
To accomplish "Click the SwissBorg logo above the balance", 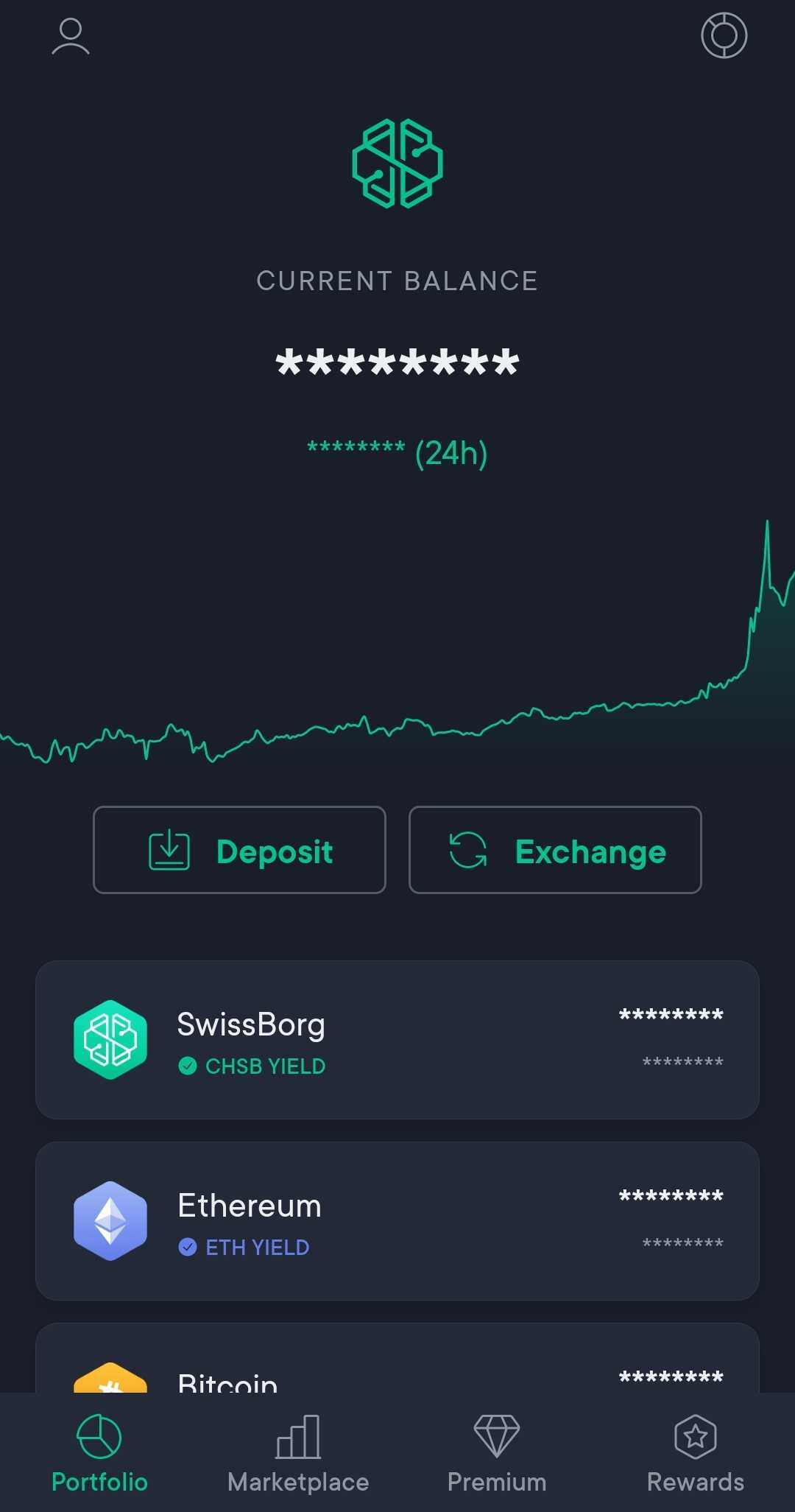I will (397, 163).
